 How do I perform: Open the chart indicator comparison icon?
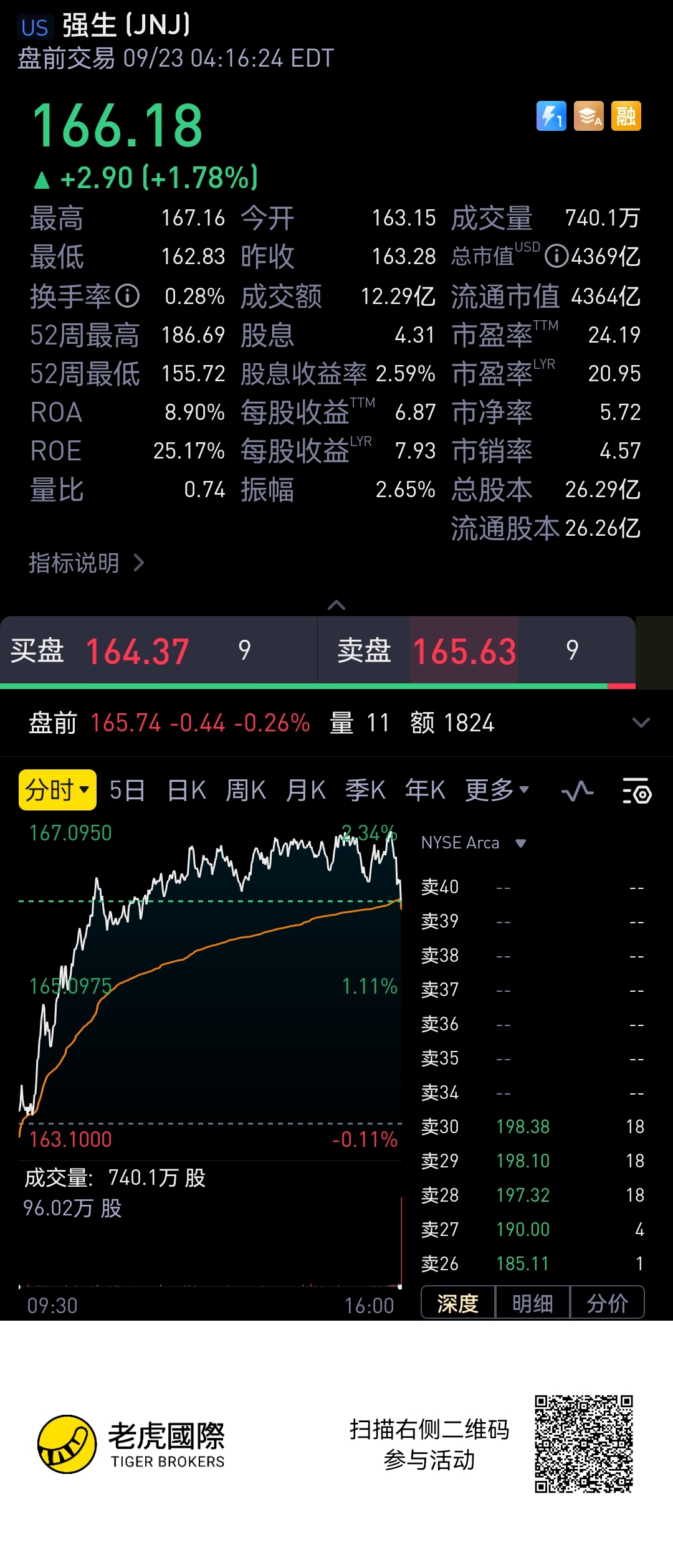[x=577, y=791]
